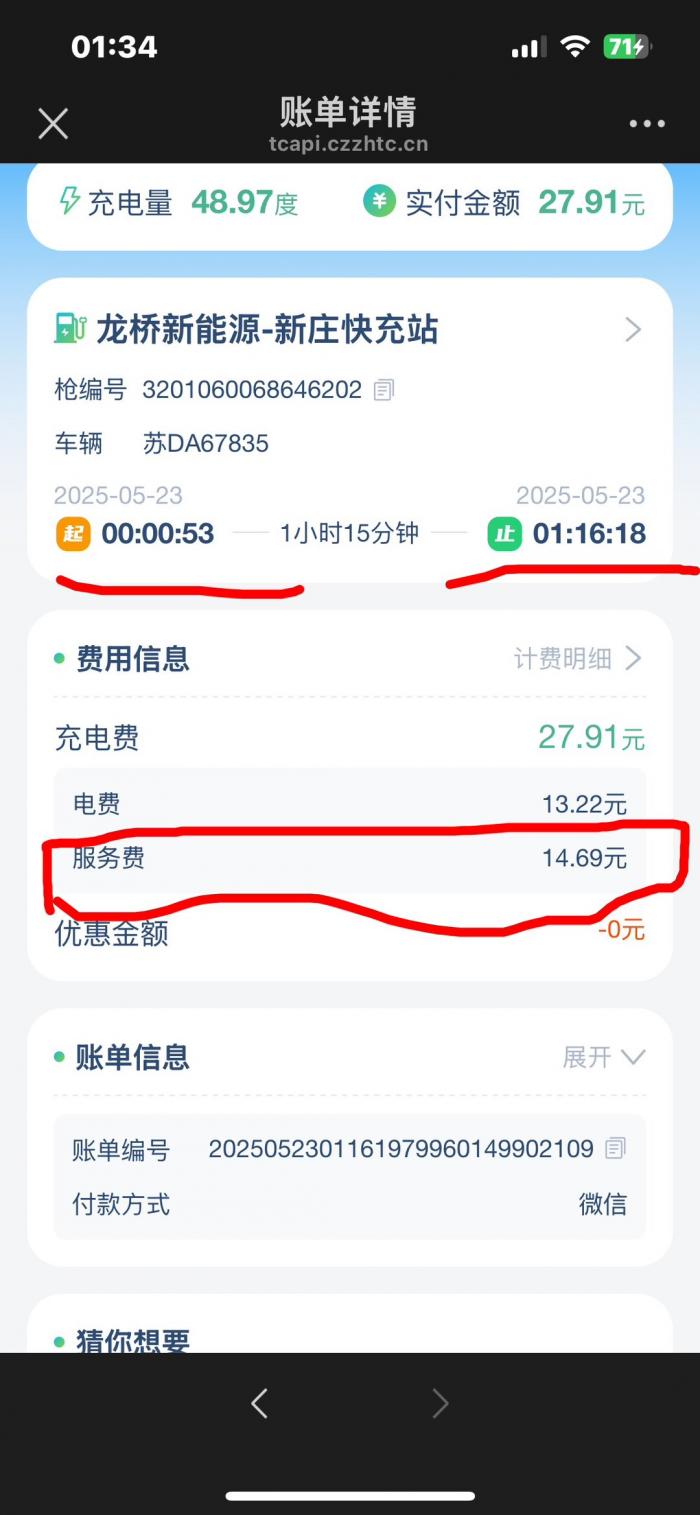This screenshot has width=700, height=1515.
Task: Close the 账单详情 page
Action: pos(53,124)
